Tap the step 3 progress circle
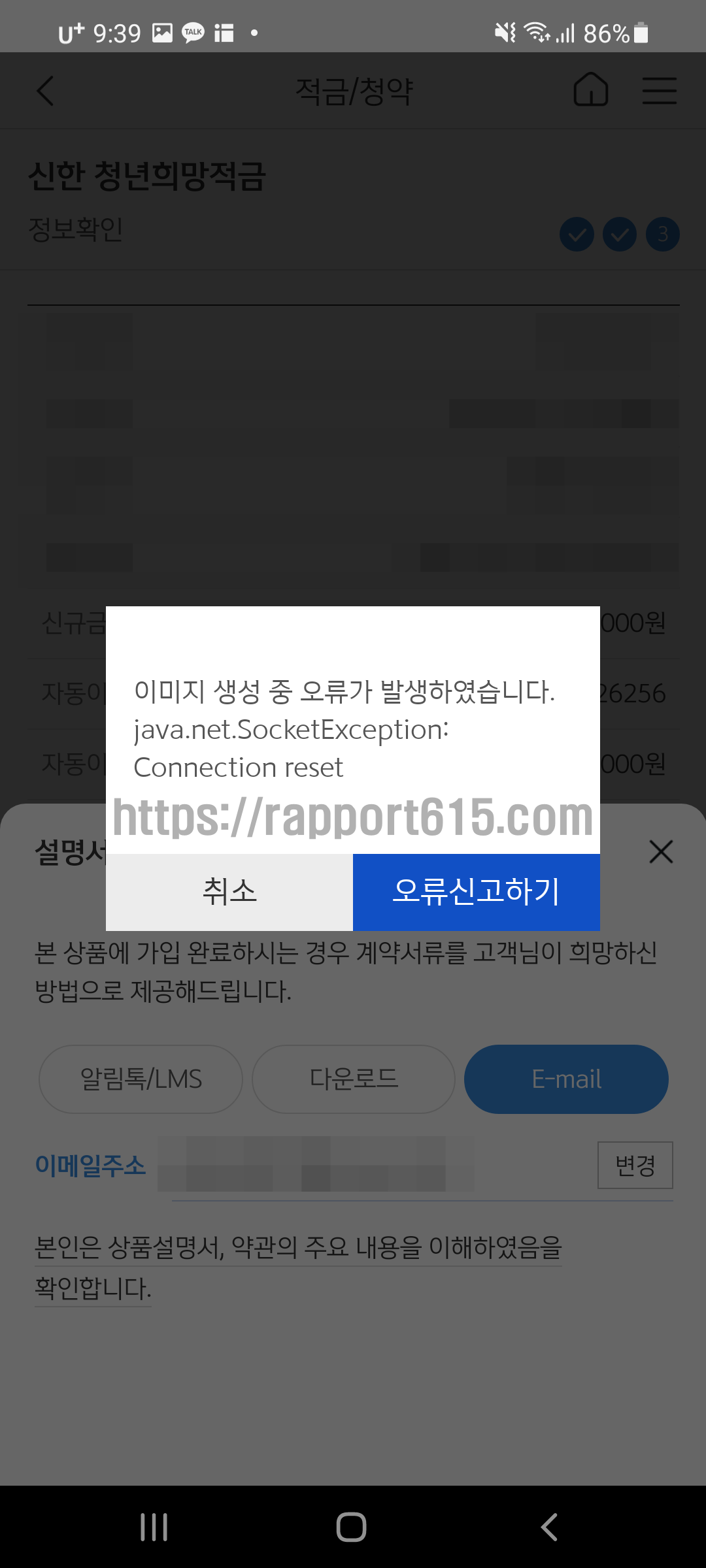The width and height of the screenshot is (706, 1568). [662, 234]
